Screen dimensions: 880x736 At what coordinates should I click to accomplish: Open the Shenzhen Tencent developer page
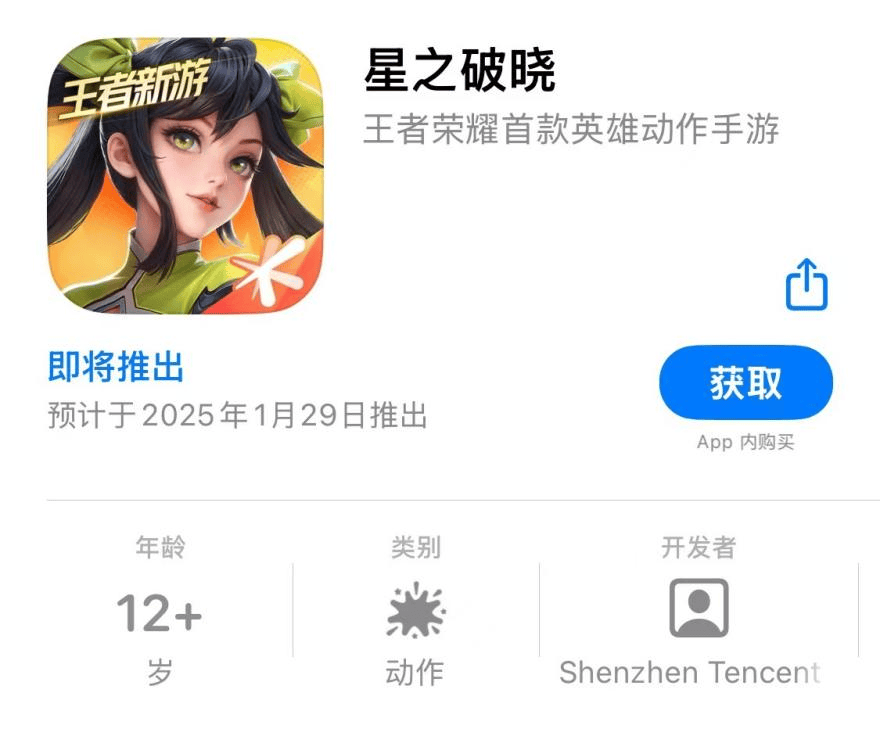(698, 611)
